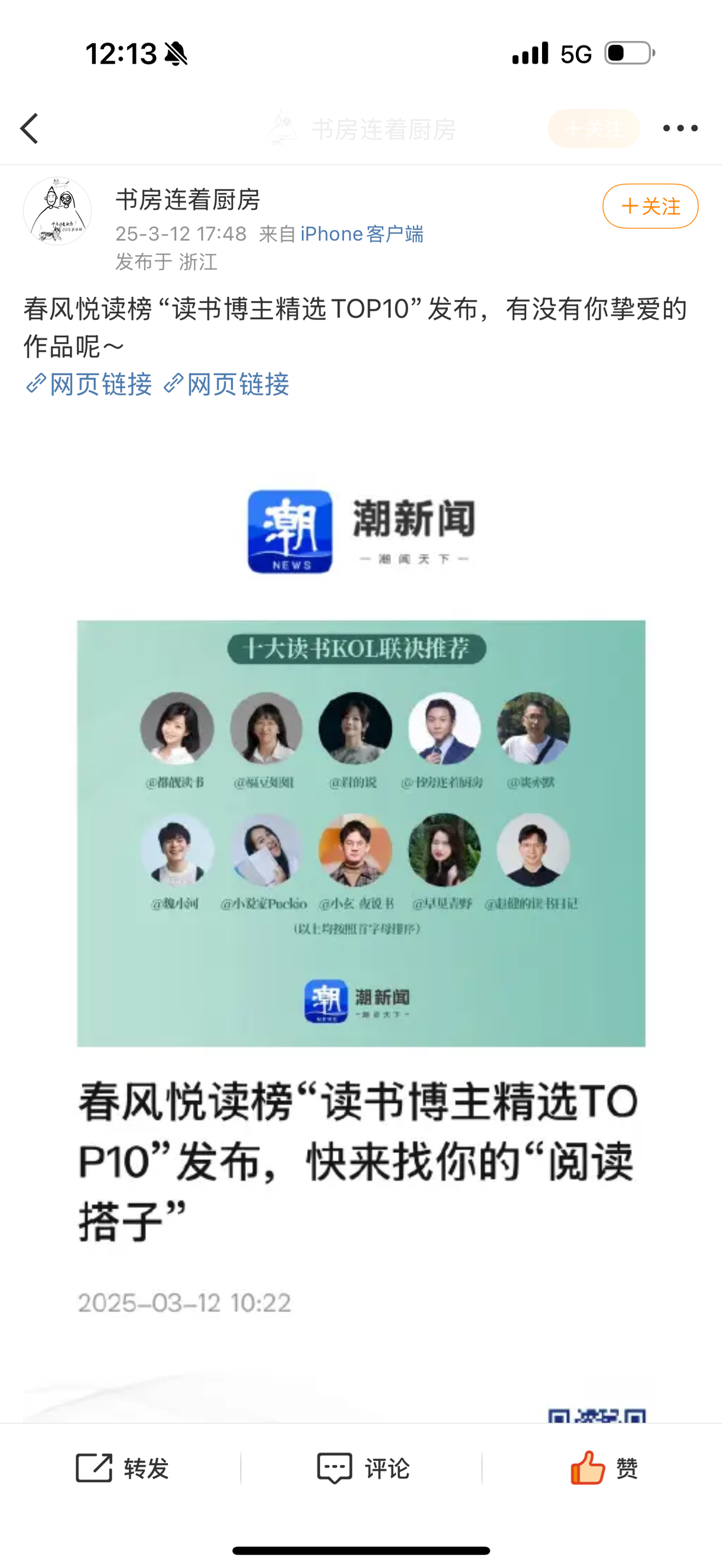Image resolution: width=722 pixels, height=1568 pixels.
Task: Open the three-dot overflow menu
Action: [x=679, y=129]
